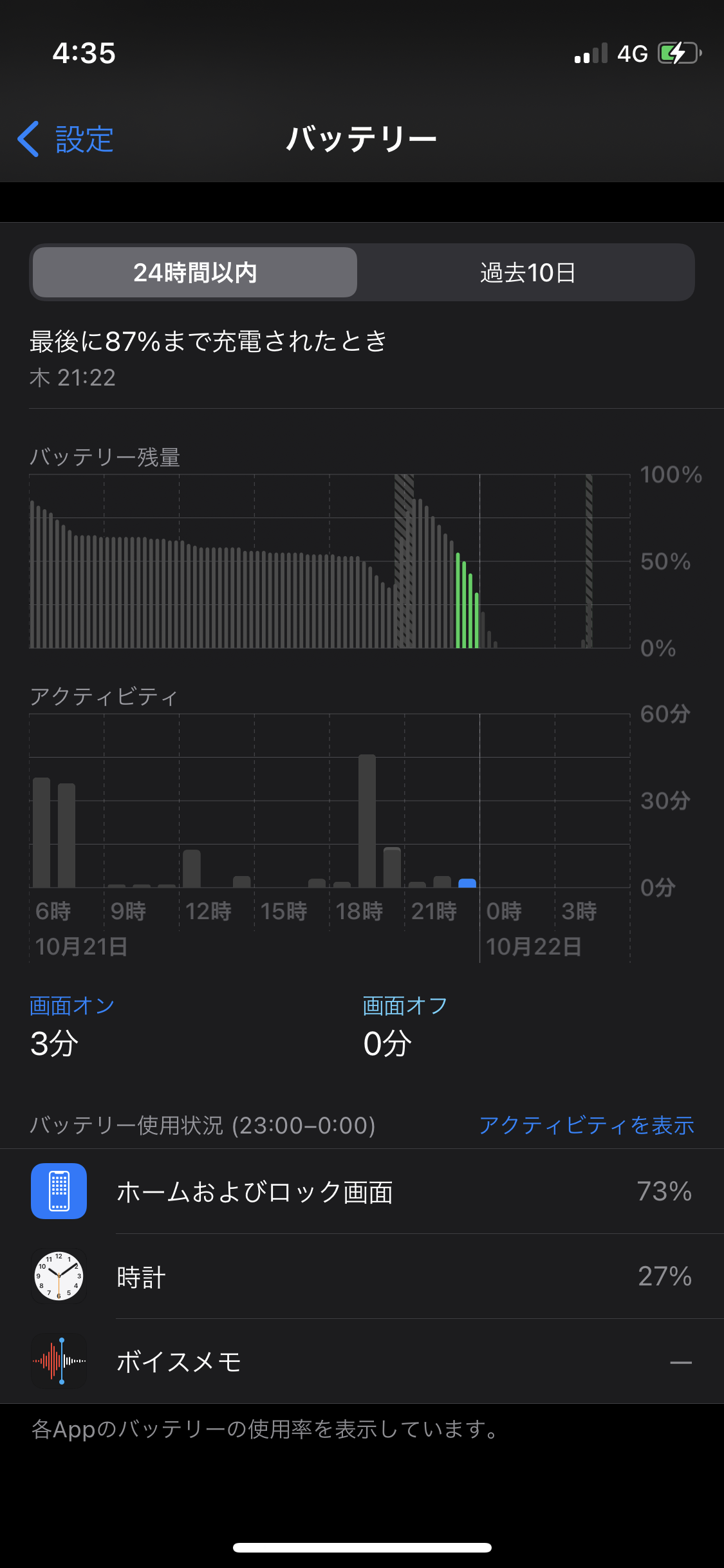Tap the blue bar in アクティビティ chart
This screenshot has height=1568, width=724.
click(x=467, y=883)
